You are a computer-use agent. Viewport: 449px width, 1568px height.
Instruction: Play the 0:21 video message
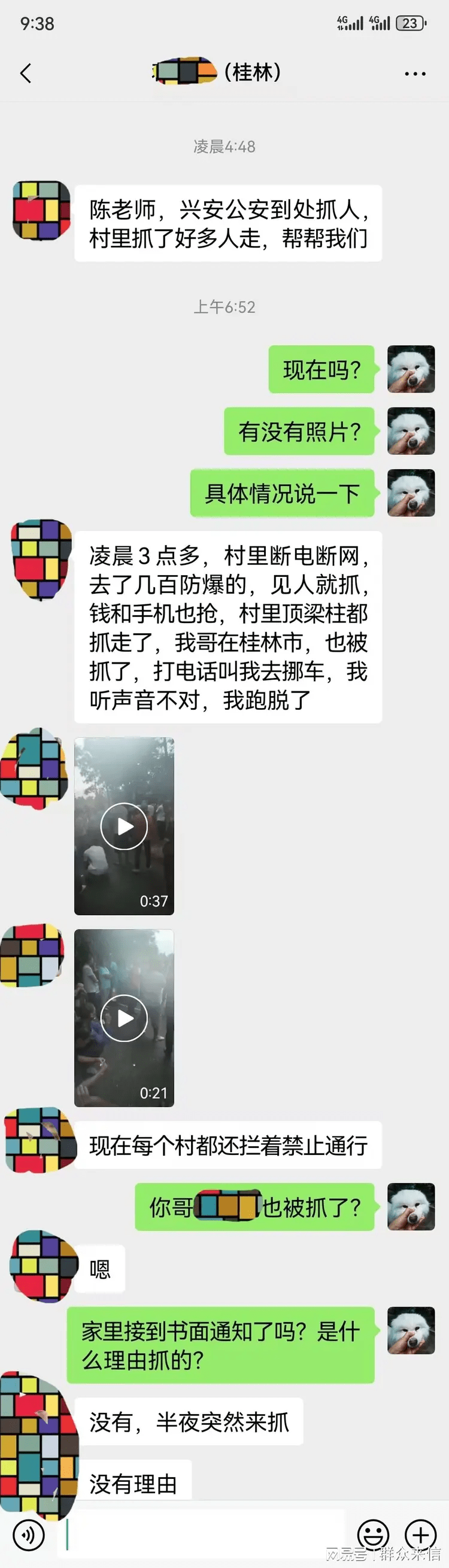click(x=124, y=1018)
